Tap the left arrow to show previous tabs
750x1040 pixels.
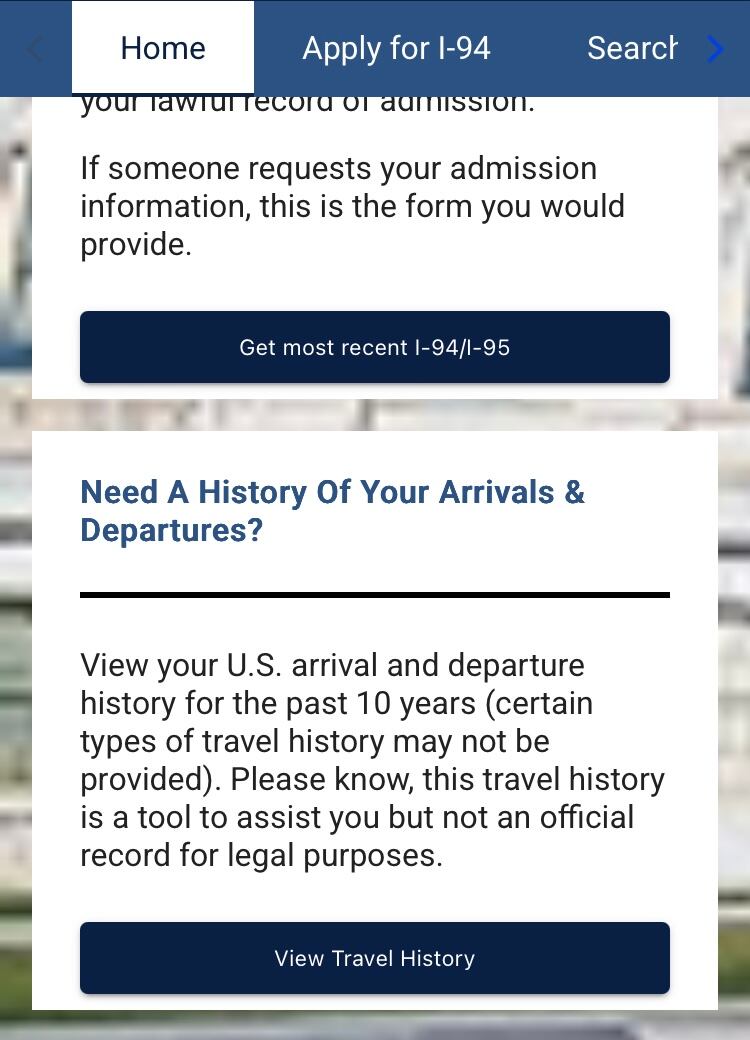pos(35,48)
